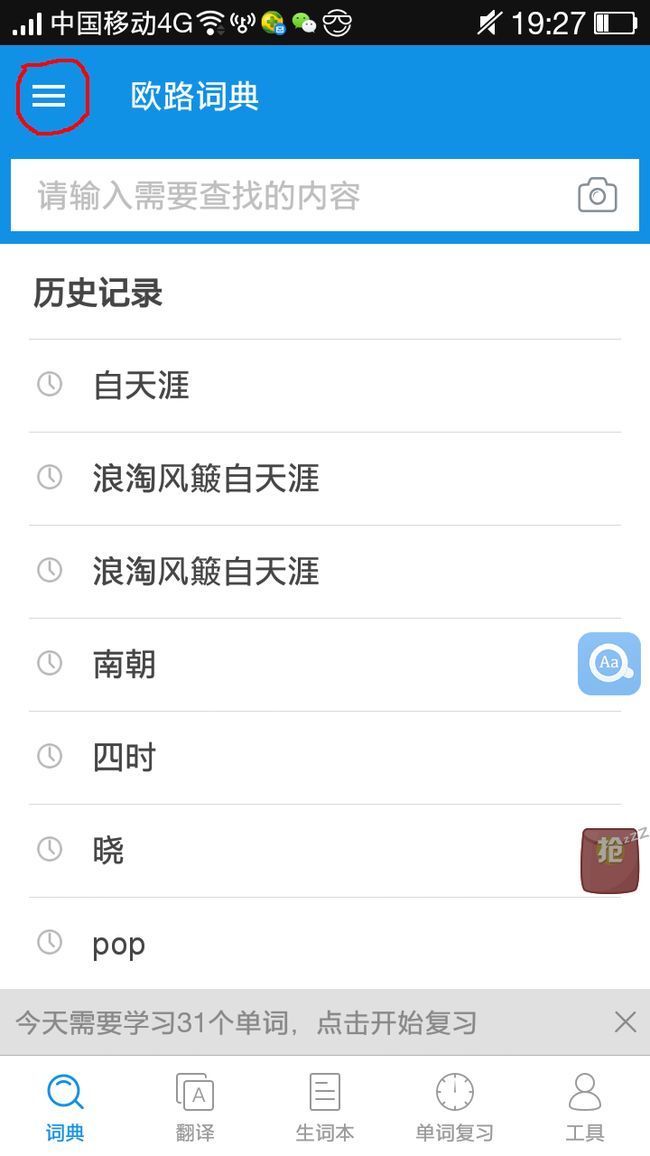Tap the floating Aa lookup button

coord(609,664)
